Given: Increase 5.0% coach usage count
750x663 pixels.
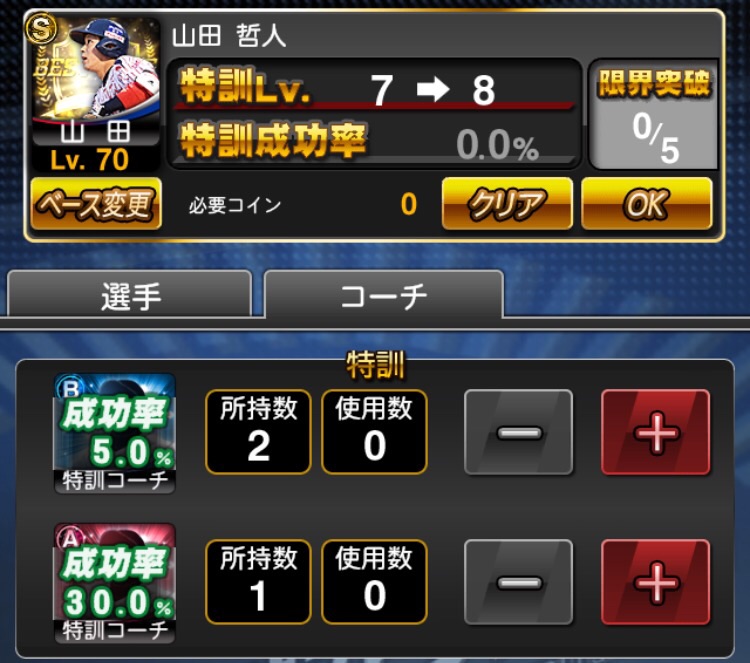Looking at the screenshot, I should pos(655,432).
